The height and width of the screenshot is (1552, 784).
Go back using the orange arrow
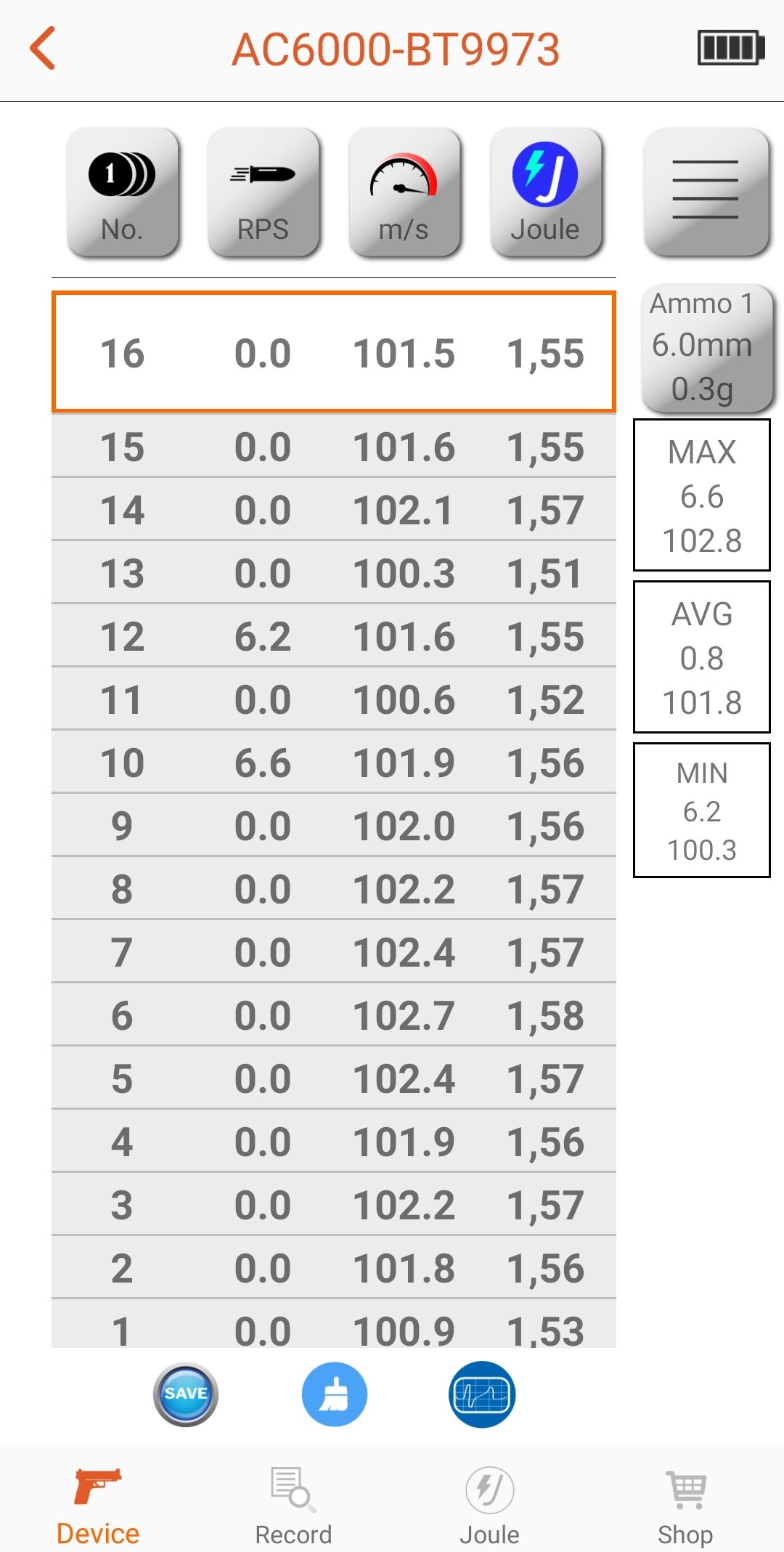pos(42,48)
